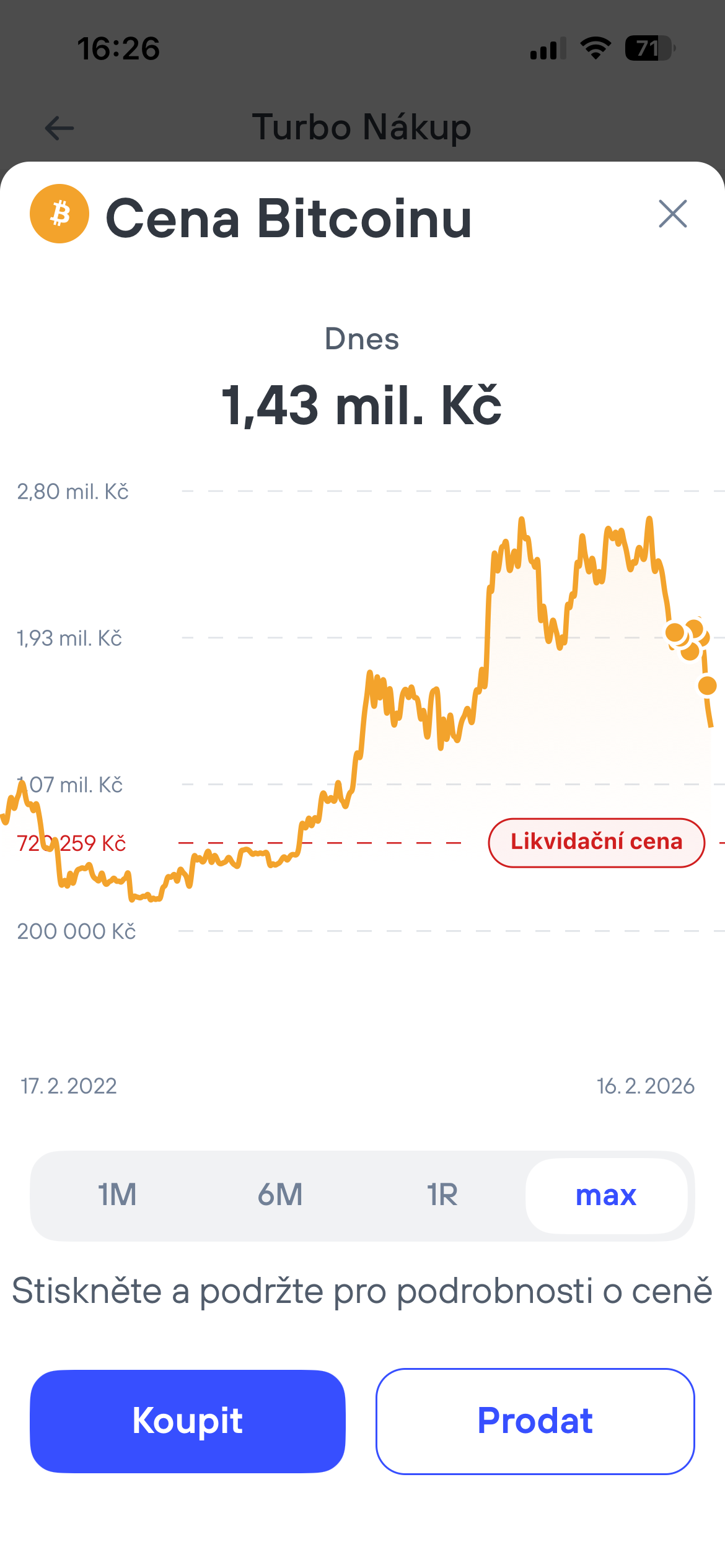
Task: Switch chart range to 1M
Action: 117,1195
